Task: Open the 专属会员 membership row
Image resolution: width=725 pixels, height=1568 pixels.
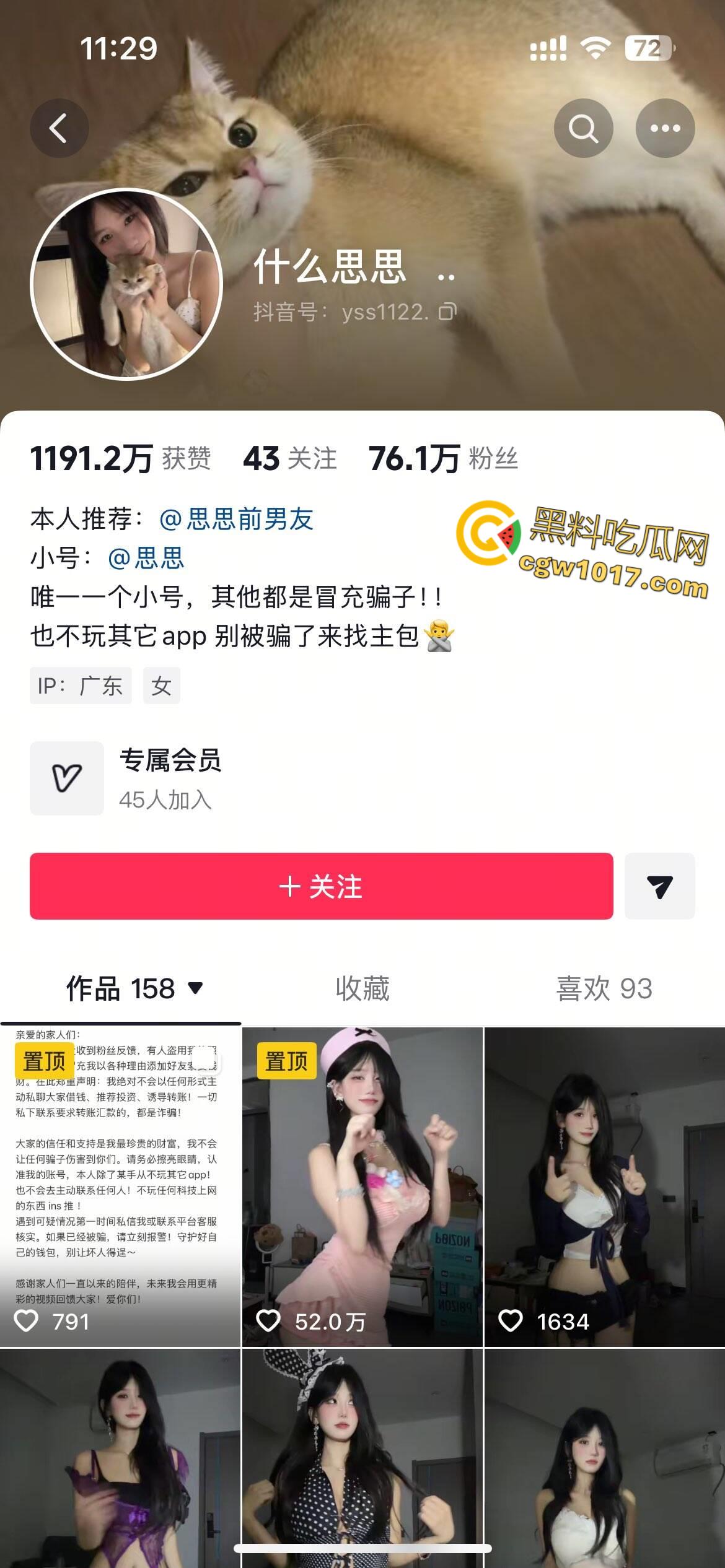Action: click(x=170, y=778)
